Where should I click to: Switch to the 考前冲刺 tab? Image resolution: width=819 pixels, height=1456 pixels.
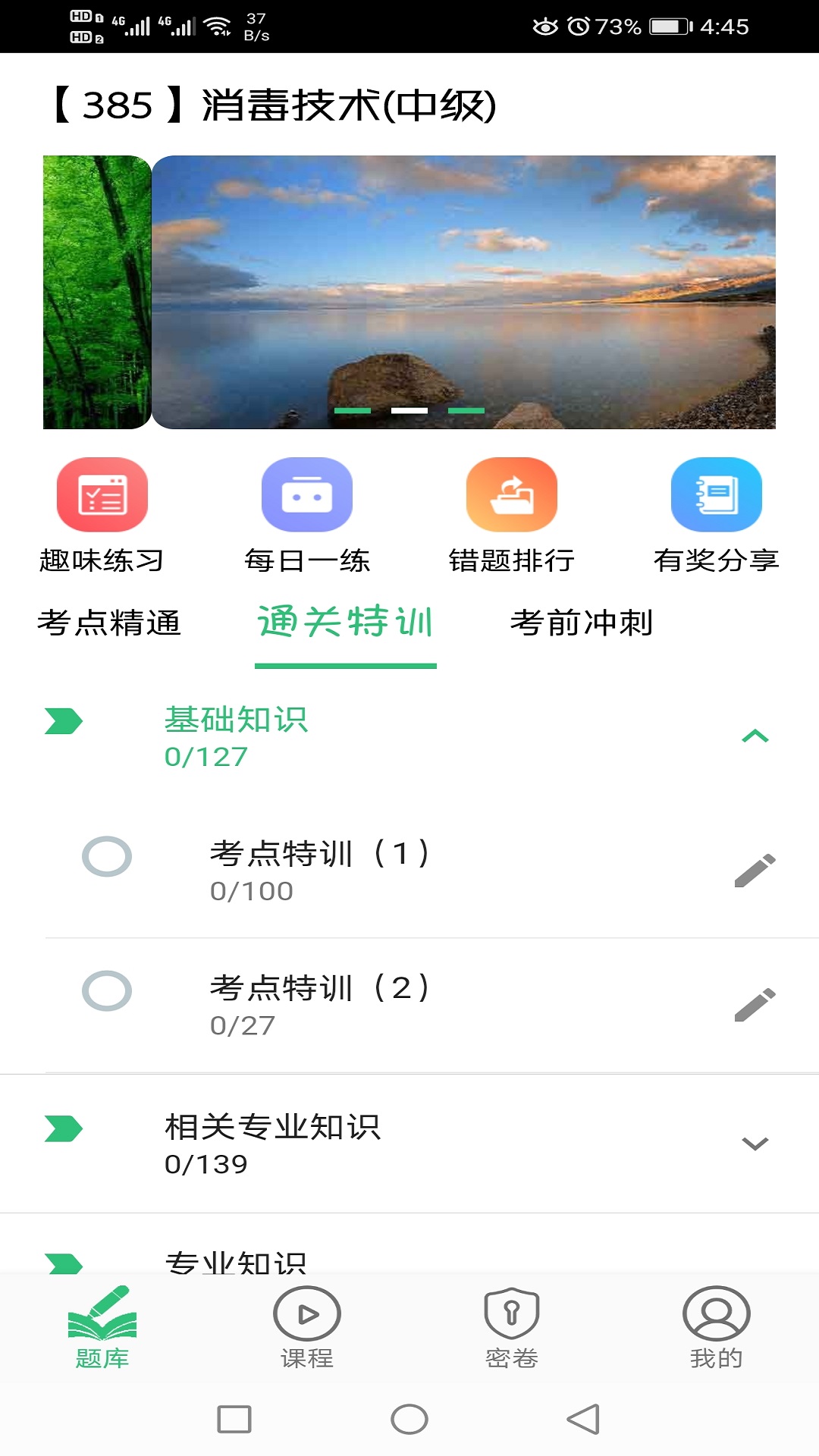click(584, 623)
